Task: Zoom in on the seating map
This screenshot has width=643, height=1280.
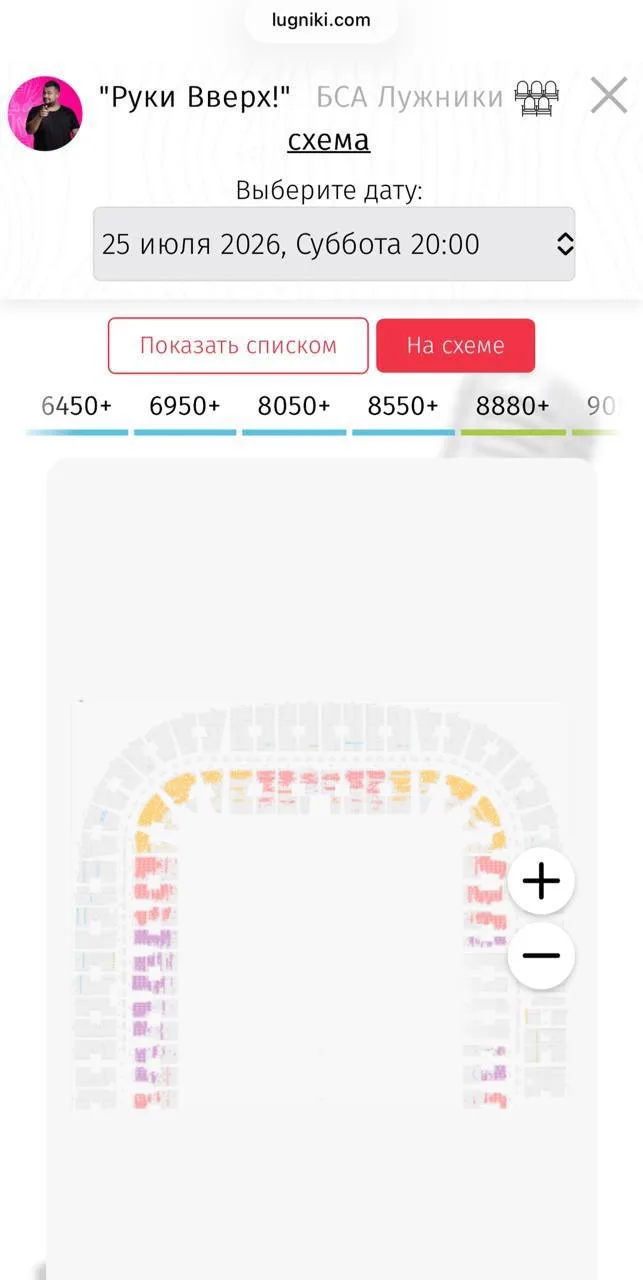Action: tap(541, 881)
